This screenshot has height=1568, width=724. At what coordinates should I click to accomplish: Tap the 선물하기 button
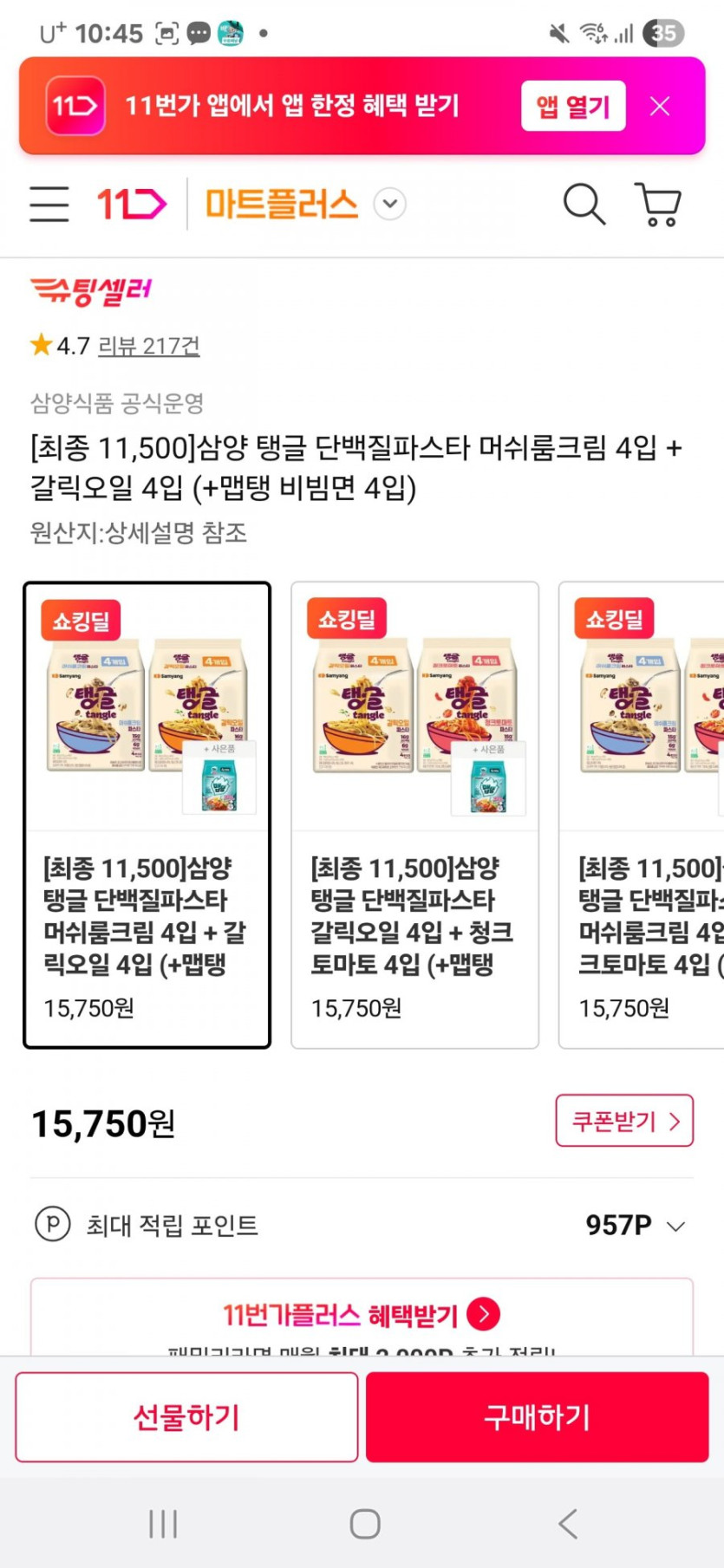tap(186, 1417)
